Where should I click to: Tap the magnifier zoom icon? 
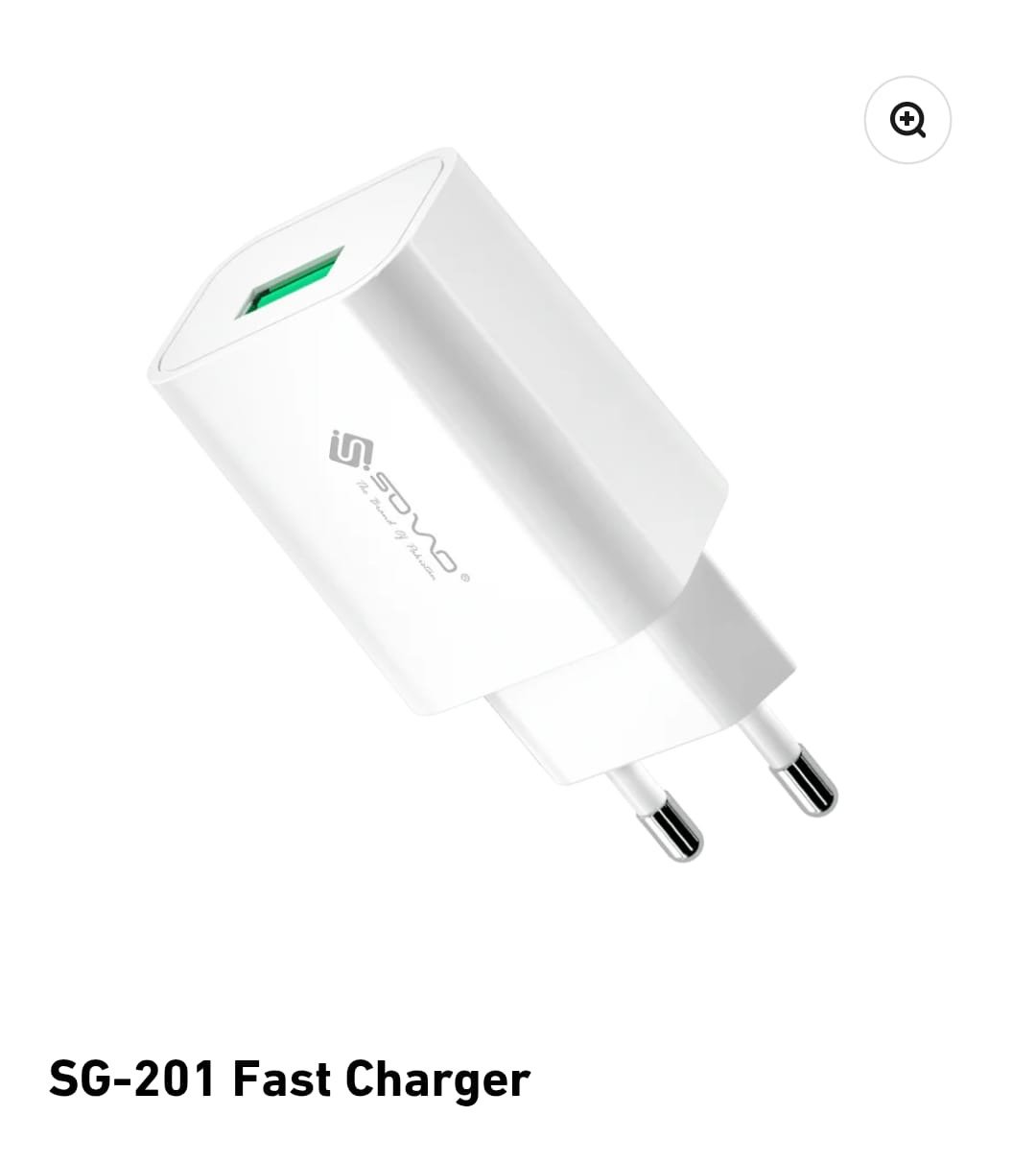pyautogui.click(x=907, y=121)
